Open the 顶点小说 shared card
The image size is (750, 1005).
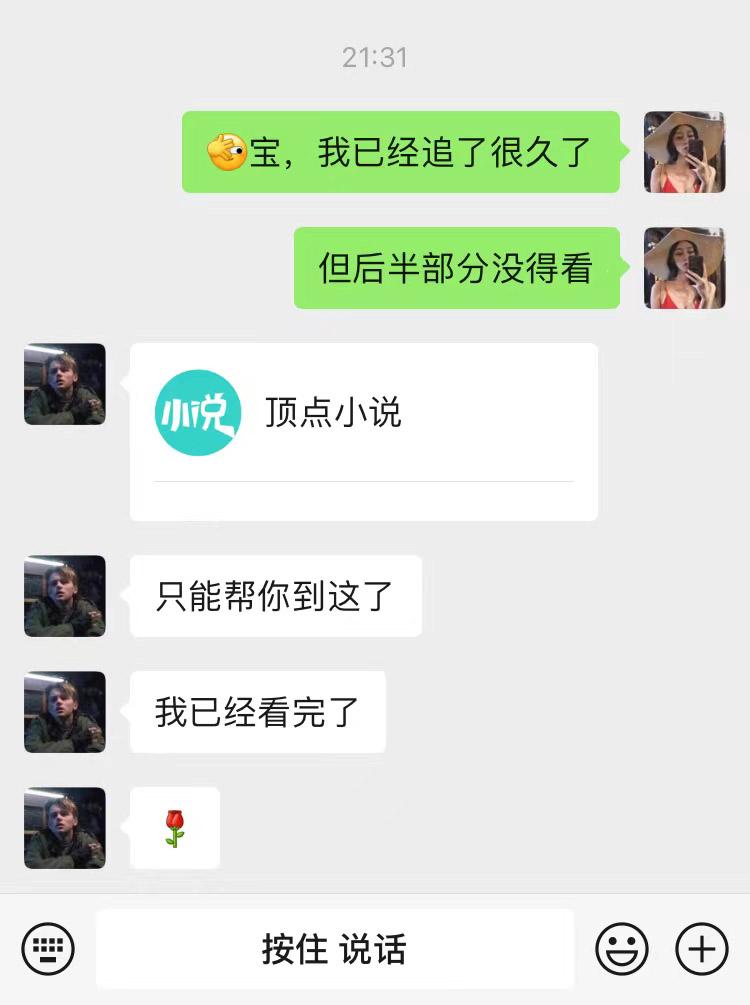[x=363, y=431]
